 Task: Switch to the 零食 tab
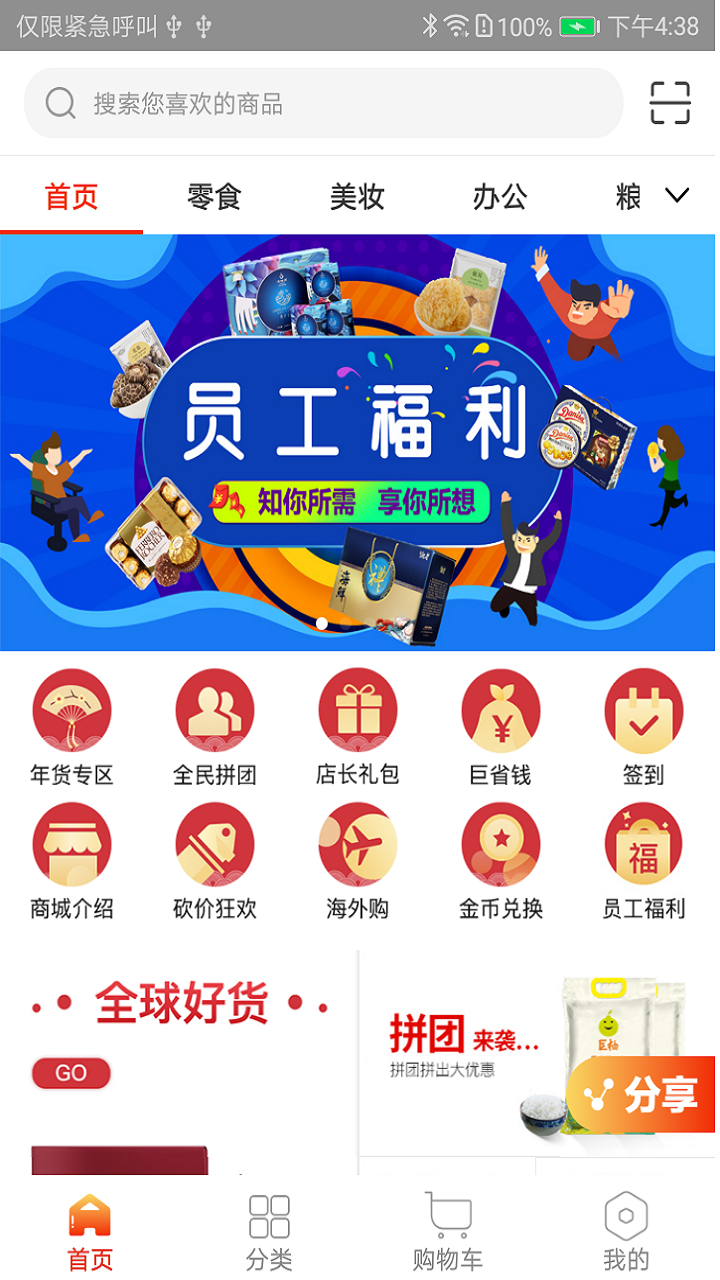pyautogui.click(x=214, y=196)
